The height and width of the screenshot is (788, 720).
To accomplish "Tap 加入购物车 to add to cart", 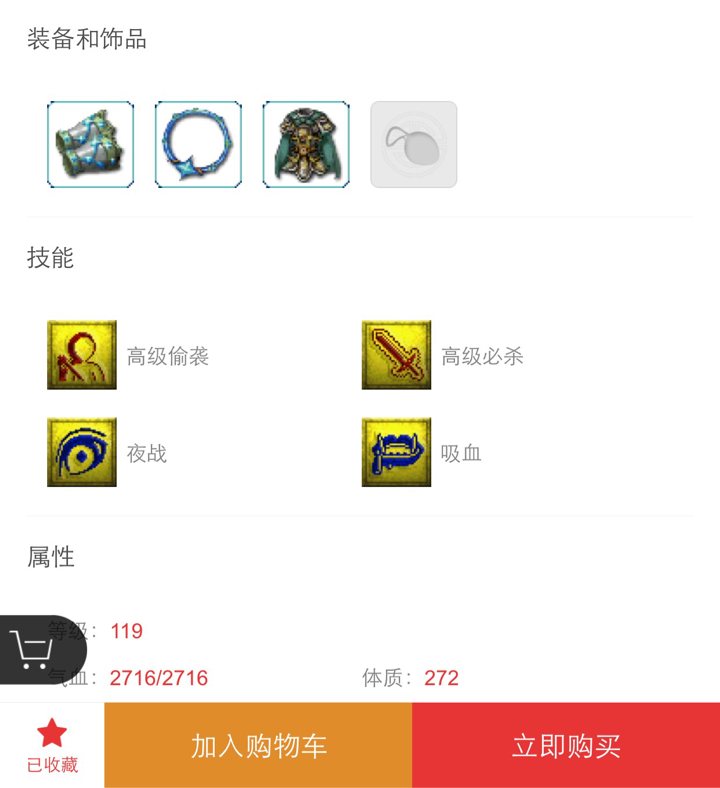I will click(258, 745).
